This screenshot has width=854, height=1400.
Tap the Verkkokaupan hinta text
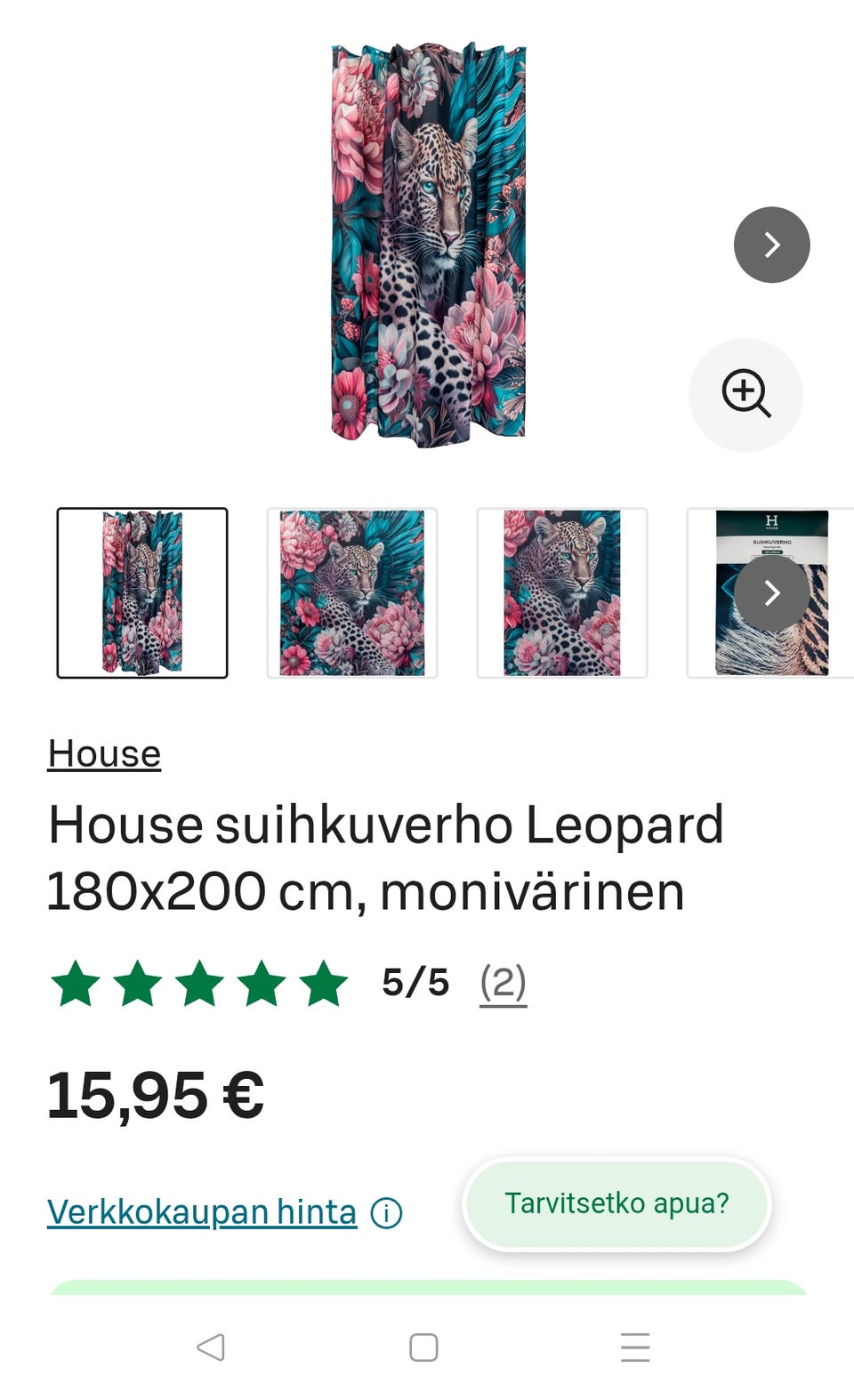click(x=202, y=1211)
